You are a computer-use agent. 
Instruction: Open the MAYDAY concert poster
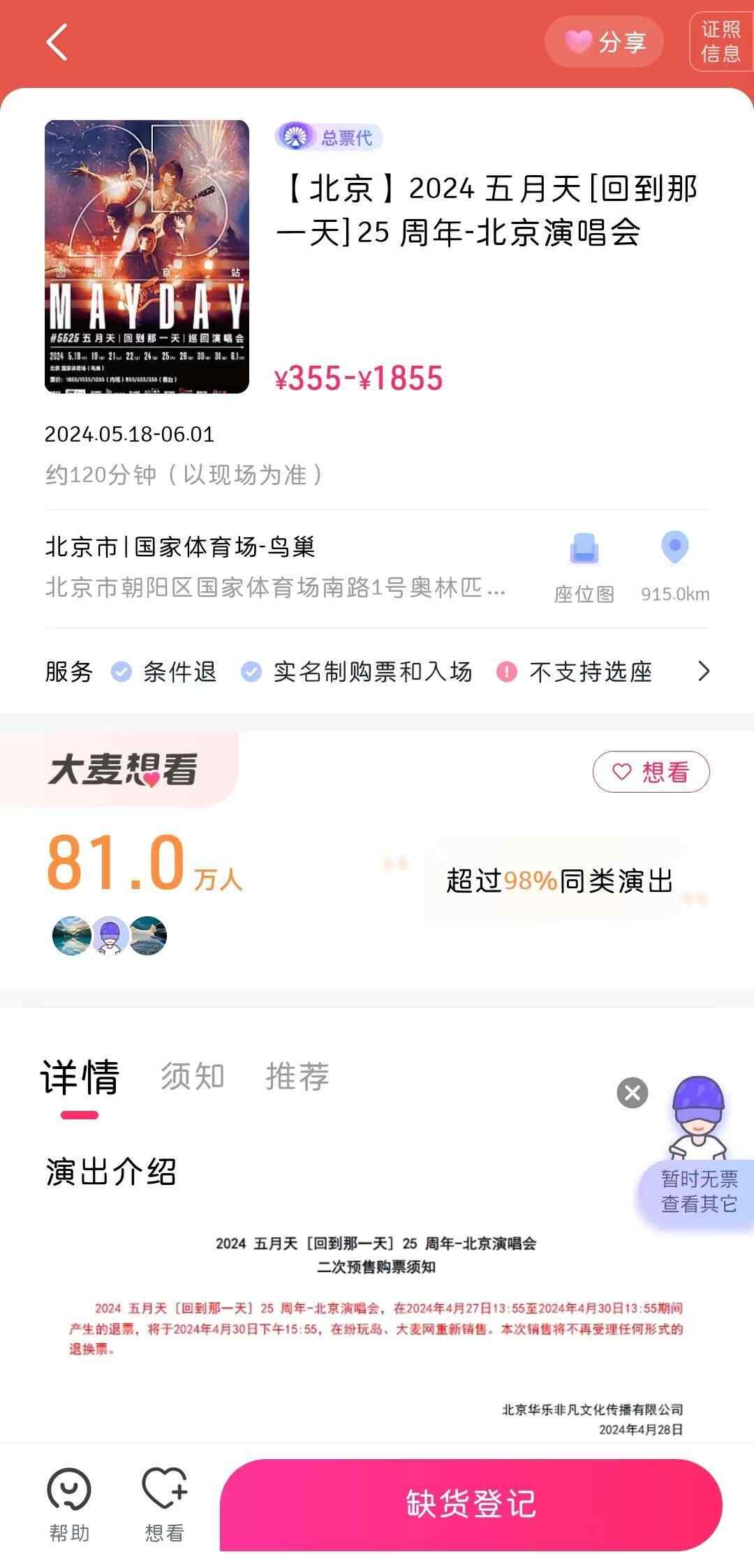click(147, 256)
